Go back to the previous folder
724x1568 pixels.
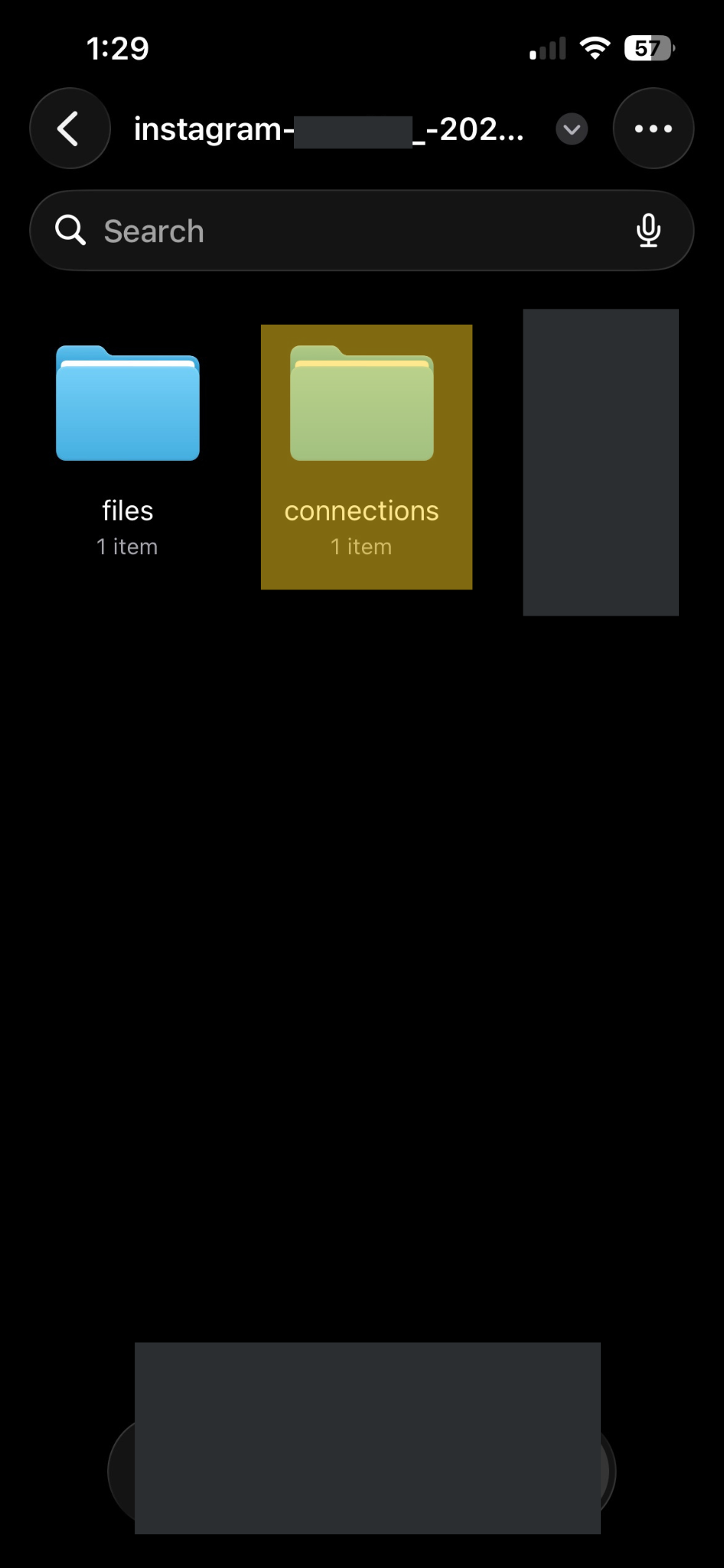(70, 129)
